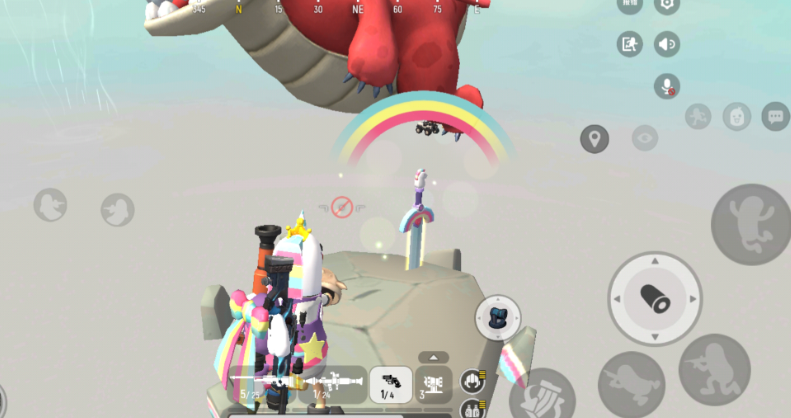Toggle the speaker voice output

click(x=667, y=43)
